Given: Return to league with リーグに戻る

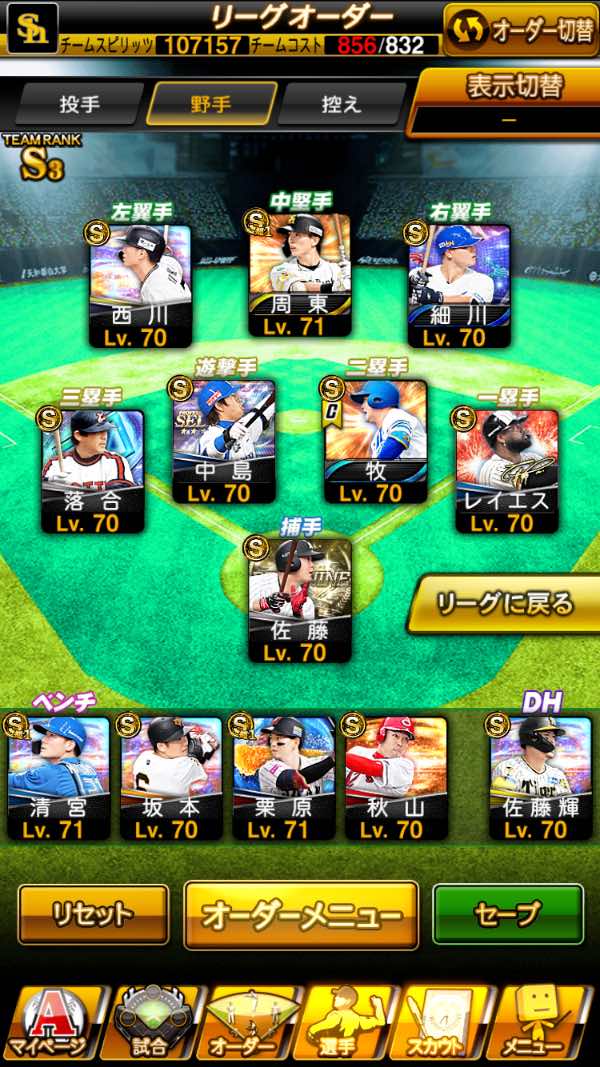Looking at the screenshot, I should (x=505, y=604).
